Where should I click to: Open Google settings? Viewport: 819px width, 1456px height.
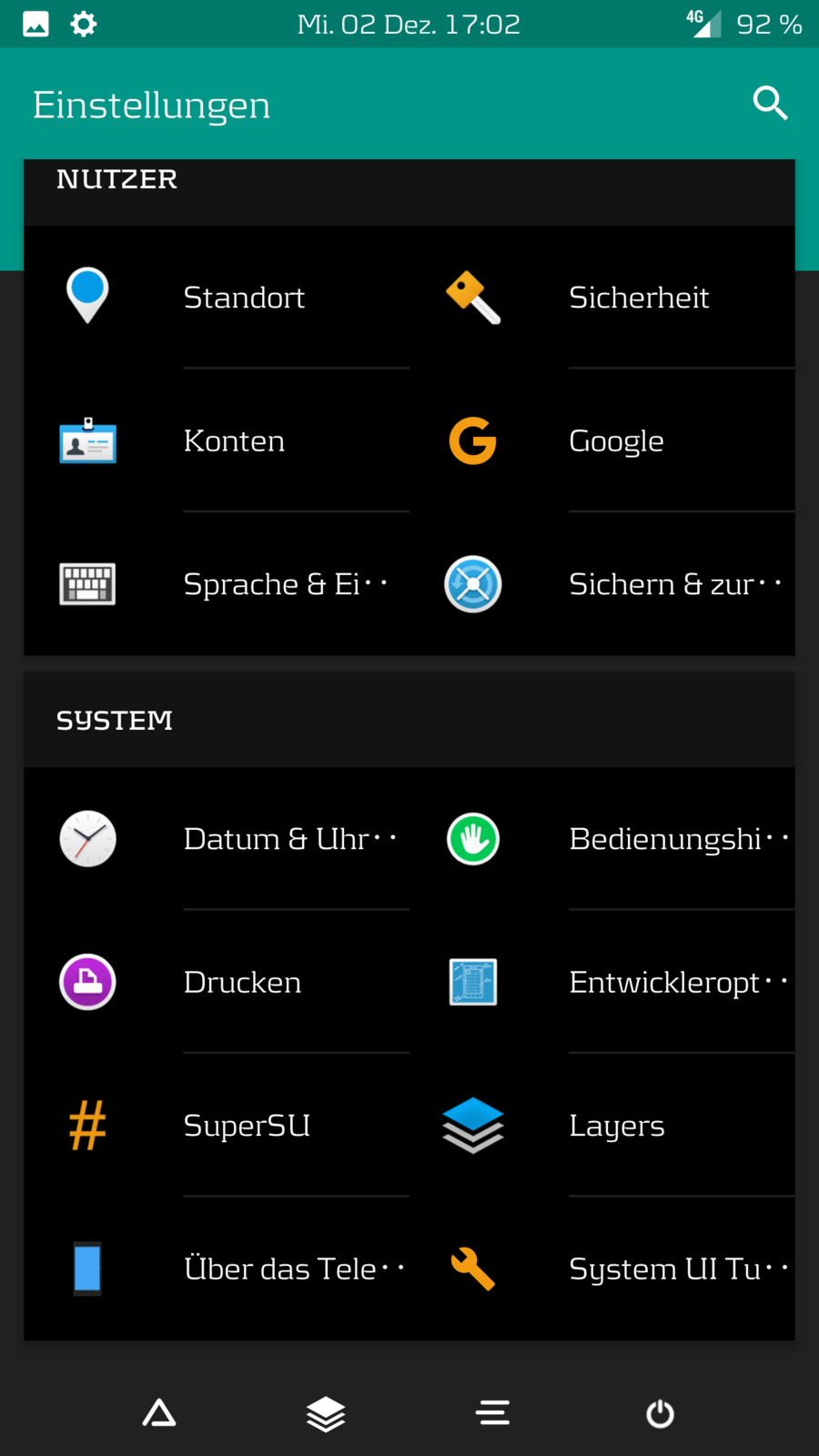(616, 441)
